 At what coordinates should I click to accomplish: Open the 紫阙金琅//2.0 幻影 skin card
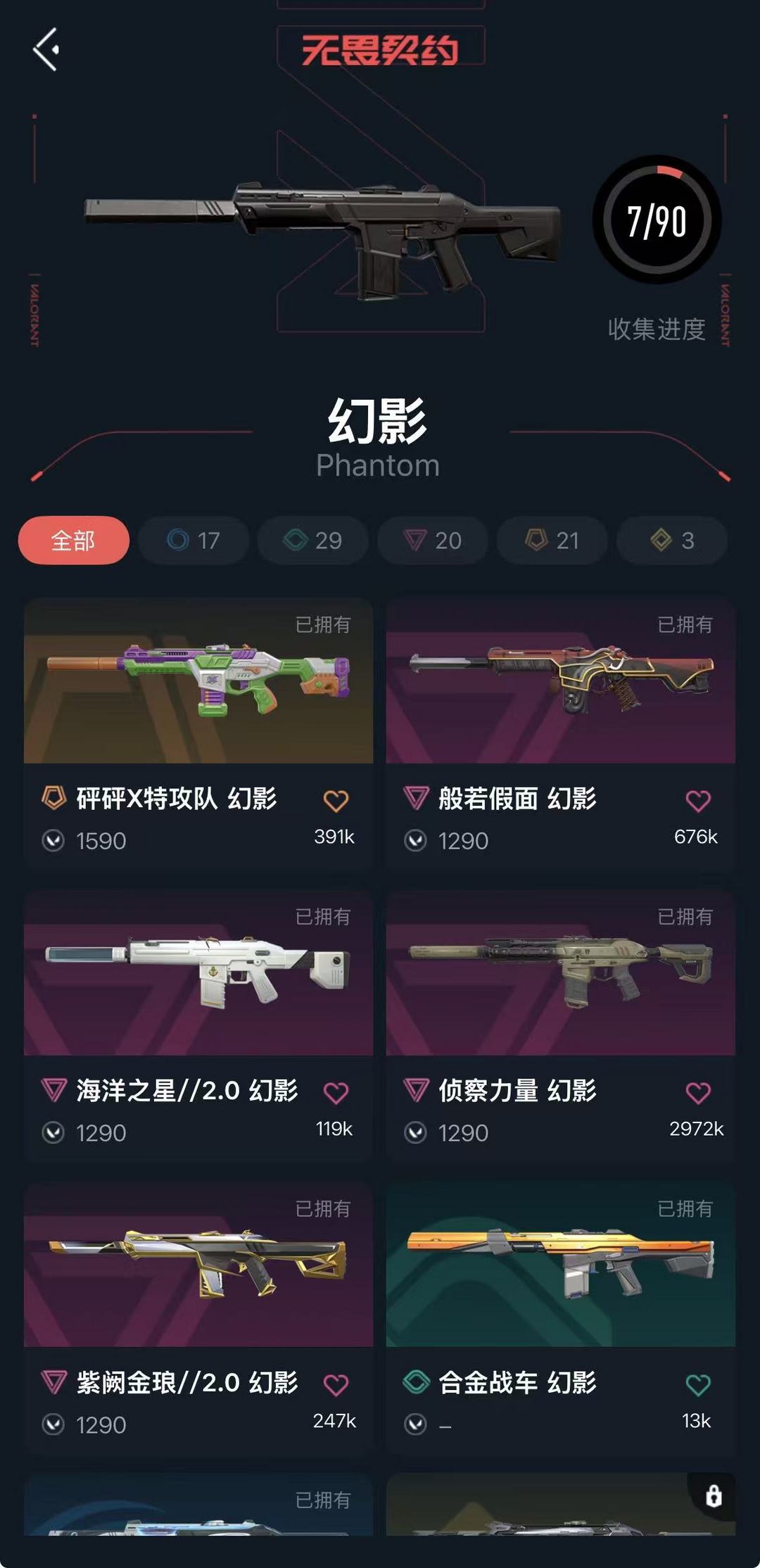coord(198,1318)
